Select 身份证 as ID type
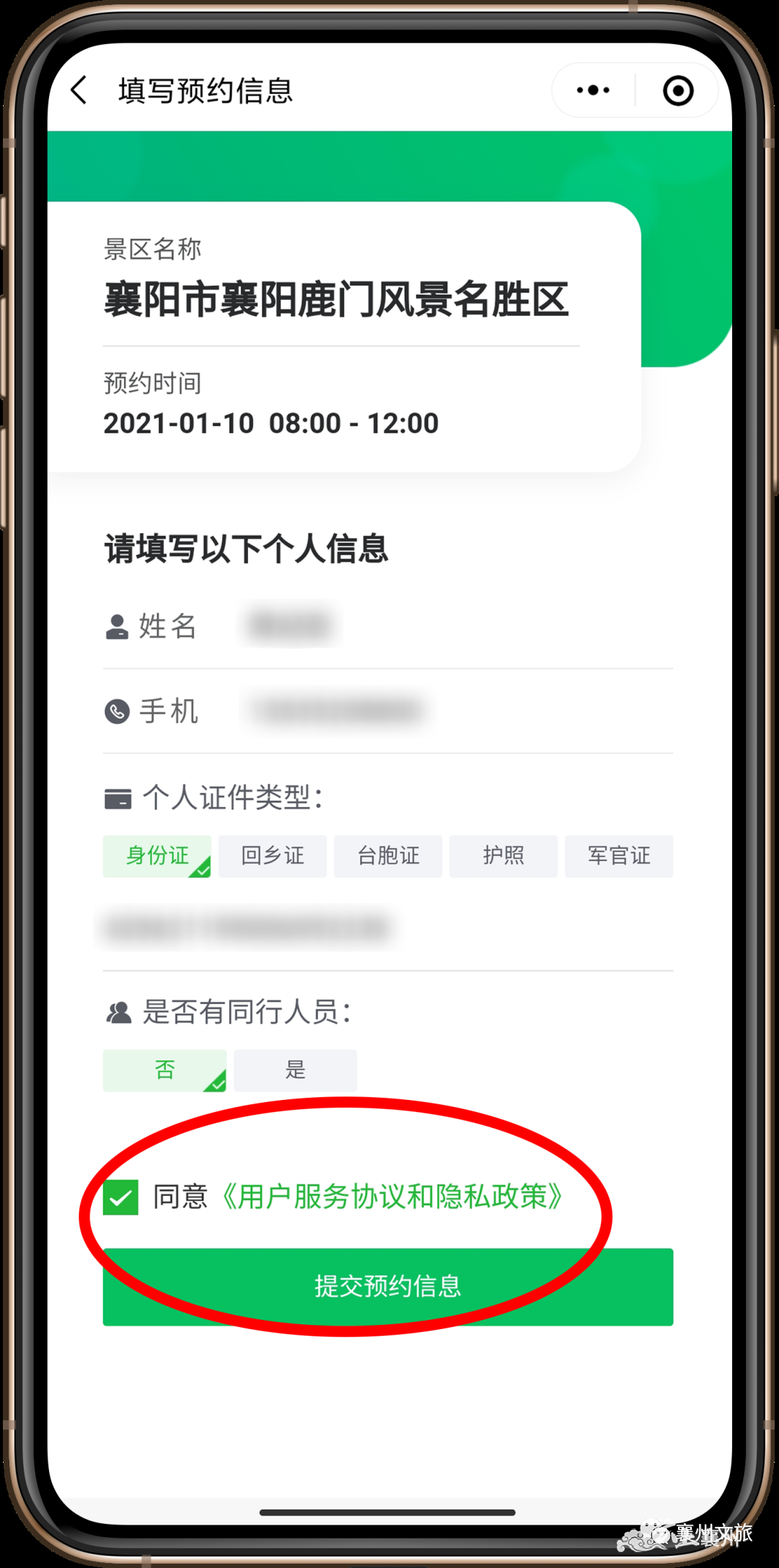 pos(157,856)
